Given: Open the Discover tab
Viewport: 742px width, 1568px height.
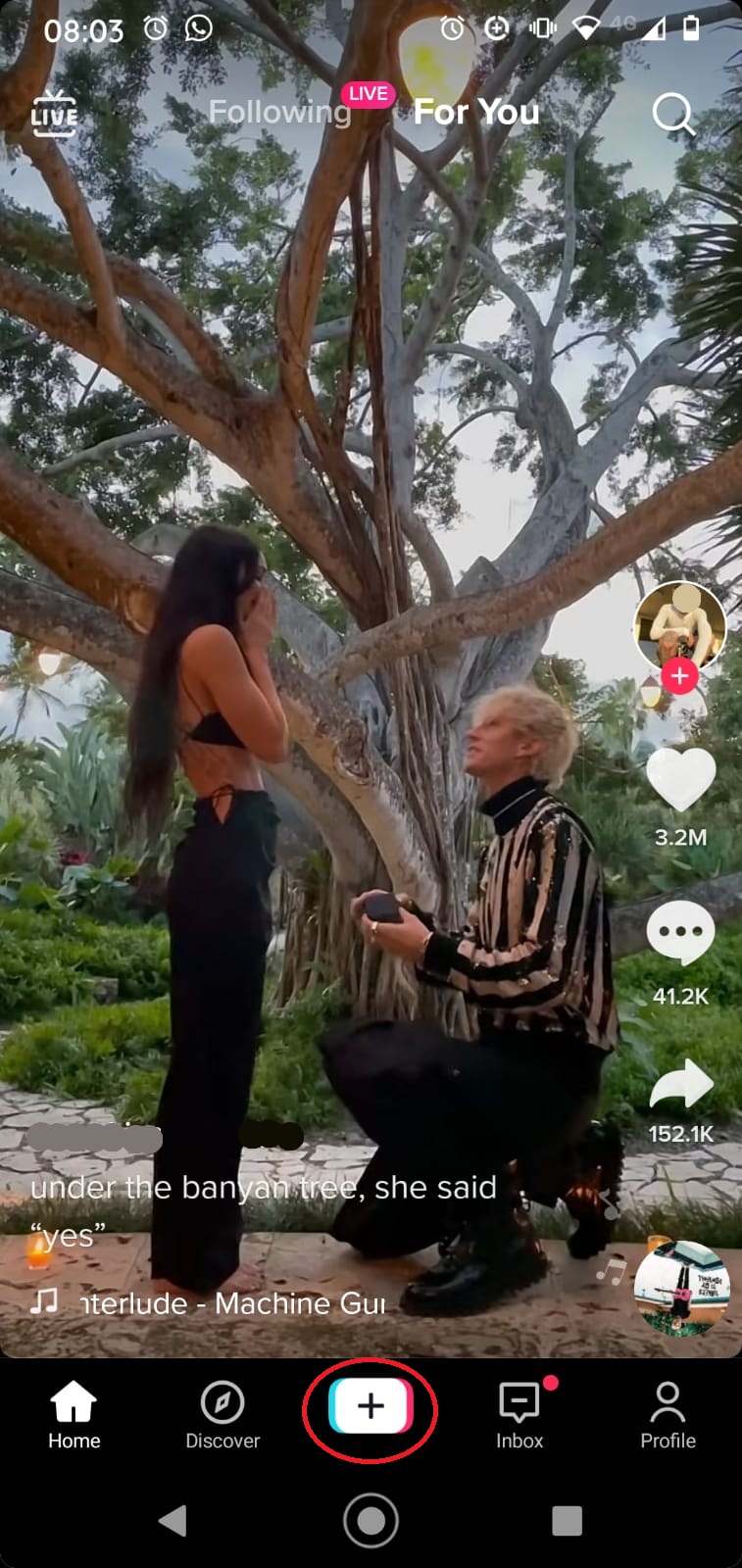Looking at the screenshot, I should pyautogui.click(x=223, y=1415).
